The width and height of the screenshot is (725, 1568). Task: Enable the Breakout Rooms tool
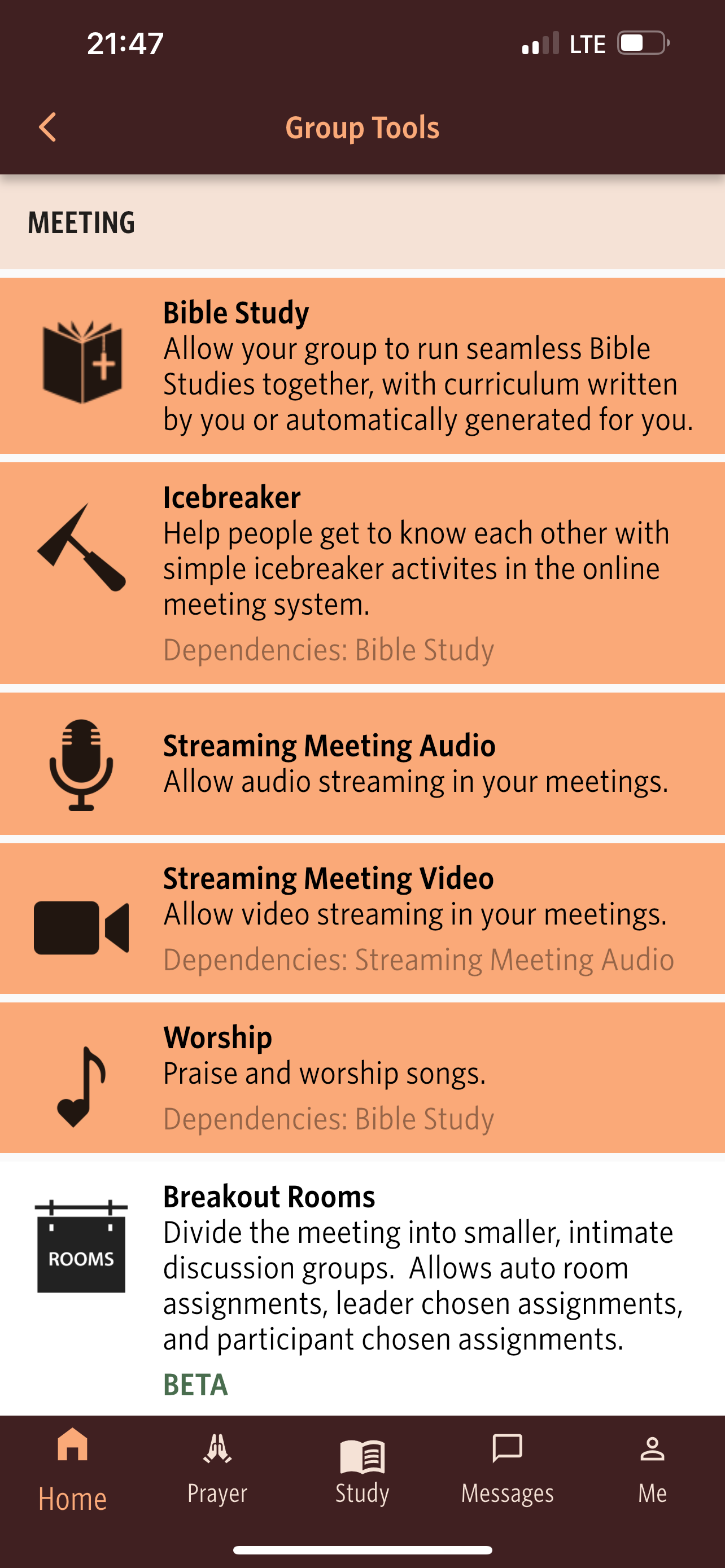coord(363,1287)
